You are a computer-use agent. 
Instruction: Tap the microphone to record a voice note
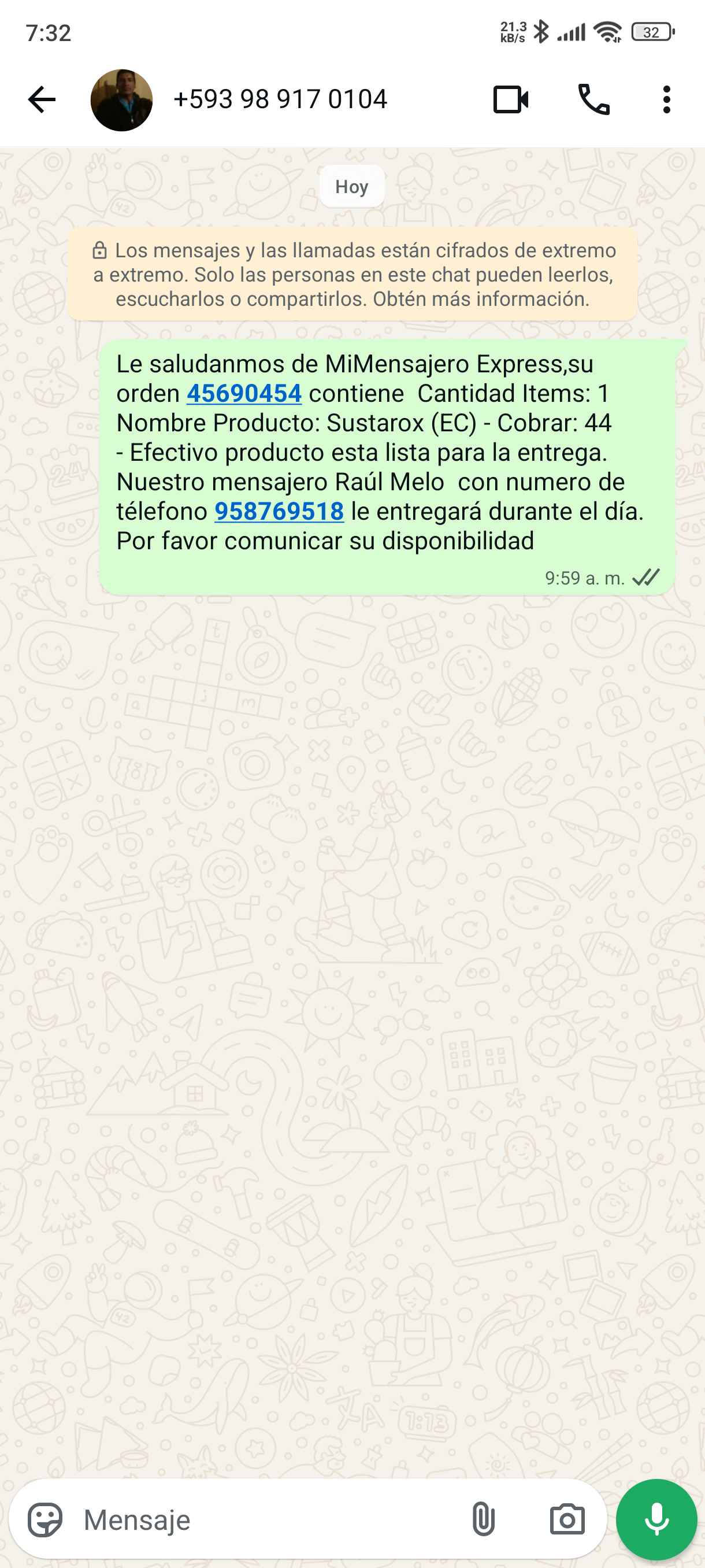tap(656, 1520)
